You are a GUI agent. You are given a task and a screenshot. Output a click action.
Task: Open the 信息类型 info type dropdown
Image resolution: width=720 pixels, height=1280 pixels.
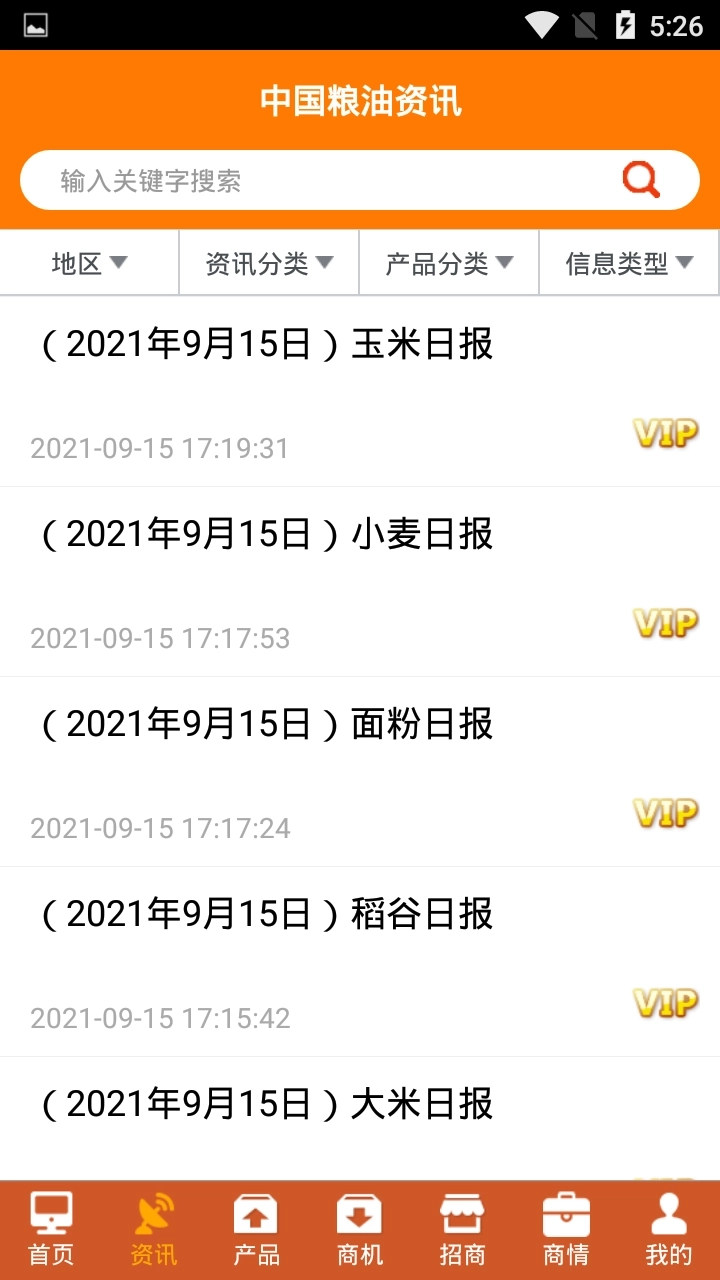[x=628, y=262]
